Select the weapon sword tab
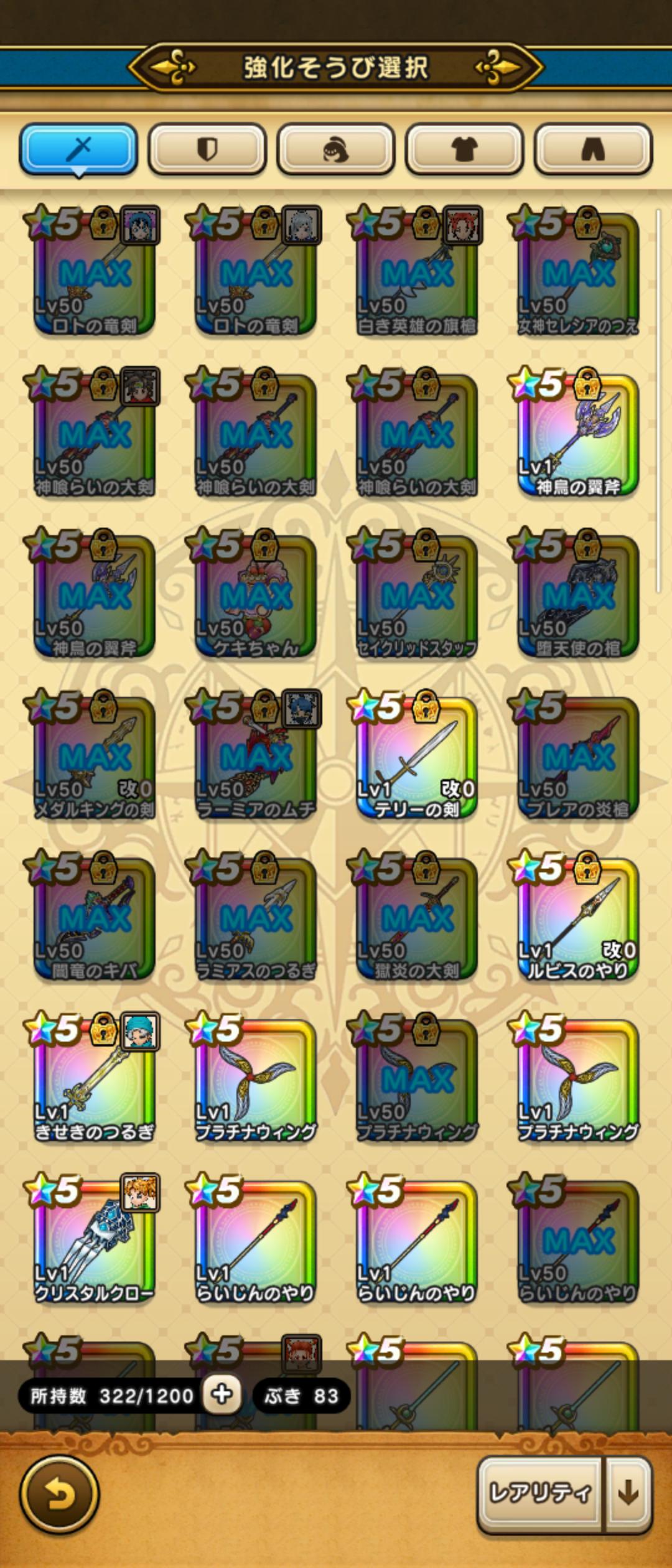672x1568 pixels. (79, 149)
